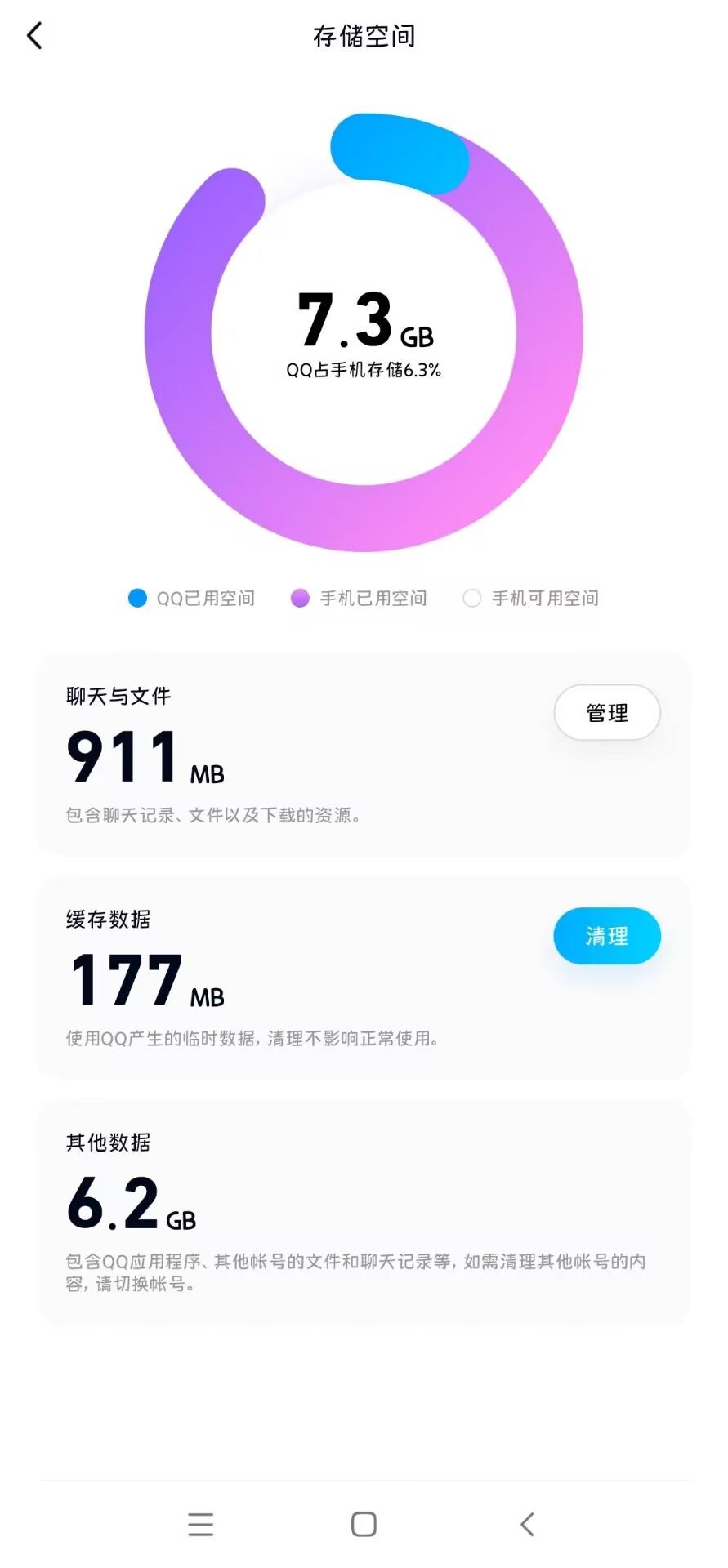Go back from the 存储空间 page
This screenshot has height=1568, width=728.
pyautogui.click(x=34, y=36)
